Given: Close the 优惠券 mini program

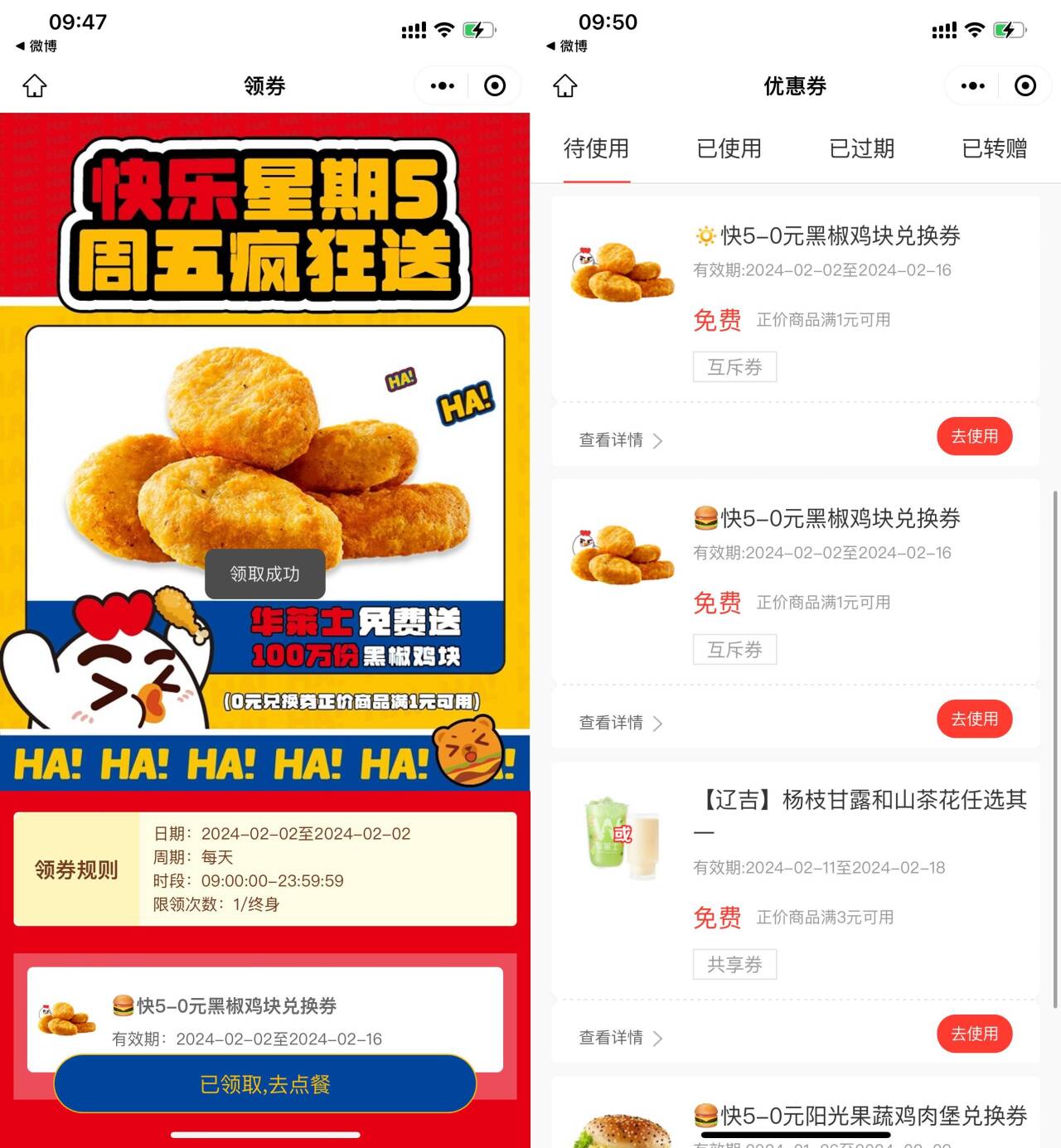Looking at the screenshot, I should pos(1025,86).
